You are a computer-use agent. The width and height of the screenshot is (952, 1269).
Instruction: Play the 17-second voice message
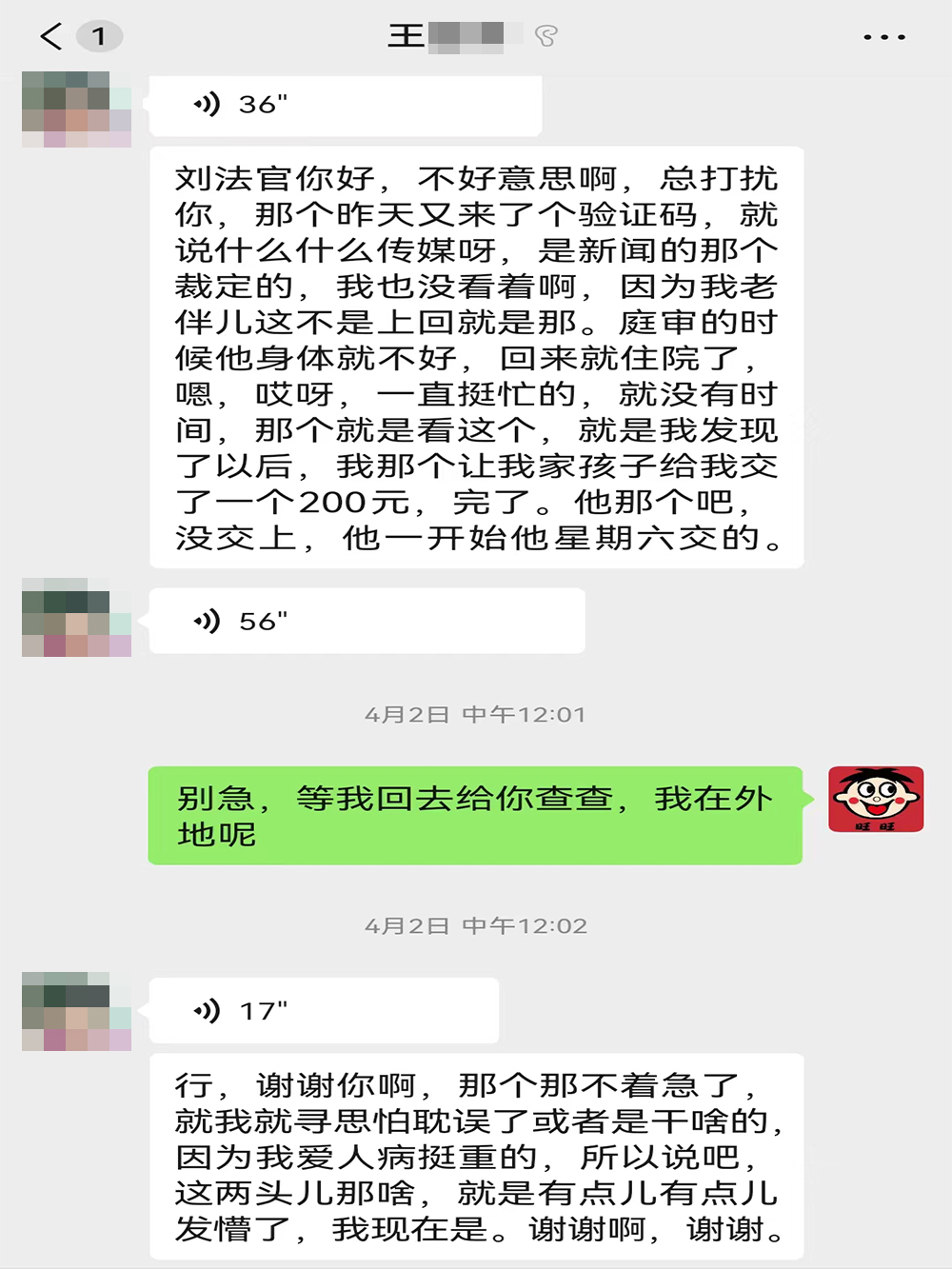(x=324, y=1010)
